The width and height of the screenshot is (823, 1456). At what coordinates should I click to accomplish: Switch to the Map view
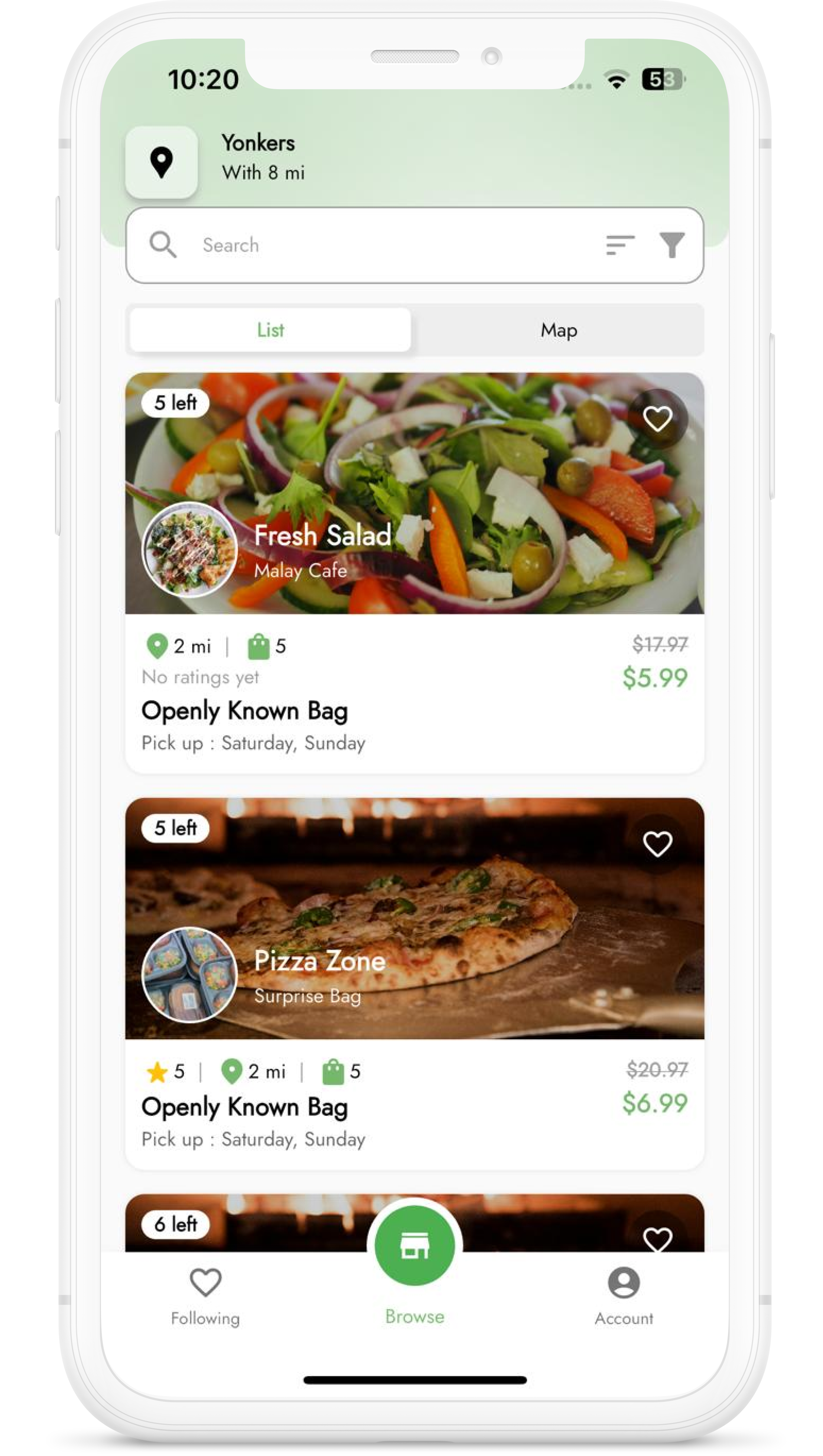(x=559, y=330)
